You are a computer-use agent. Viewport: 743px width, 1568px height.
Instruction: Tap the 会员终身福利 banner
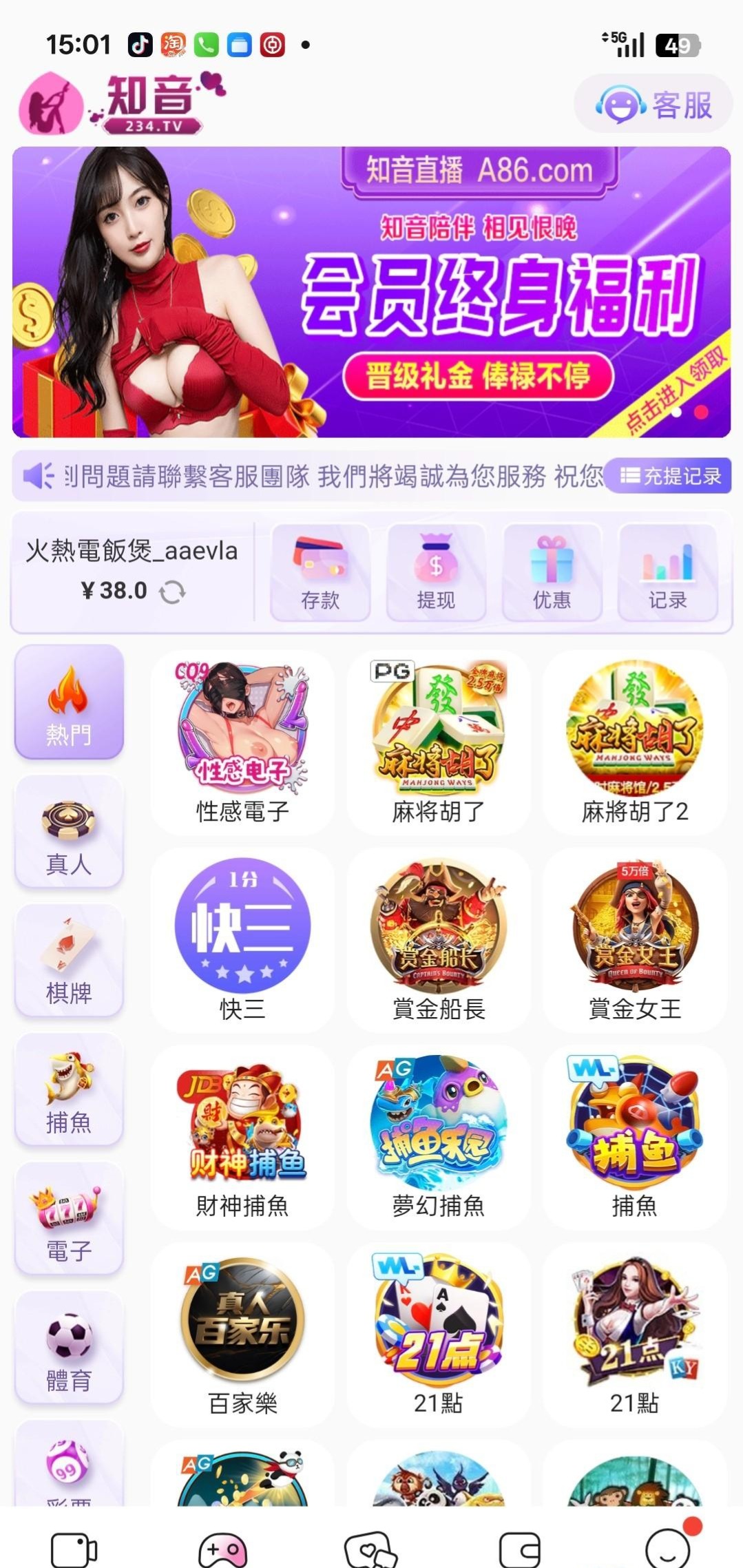point(371,292)
